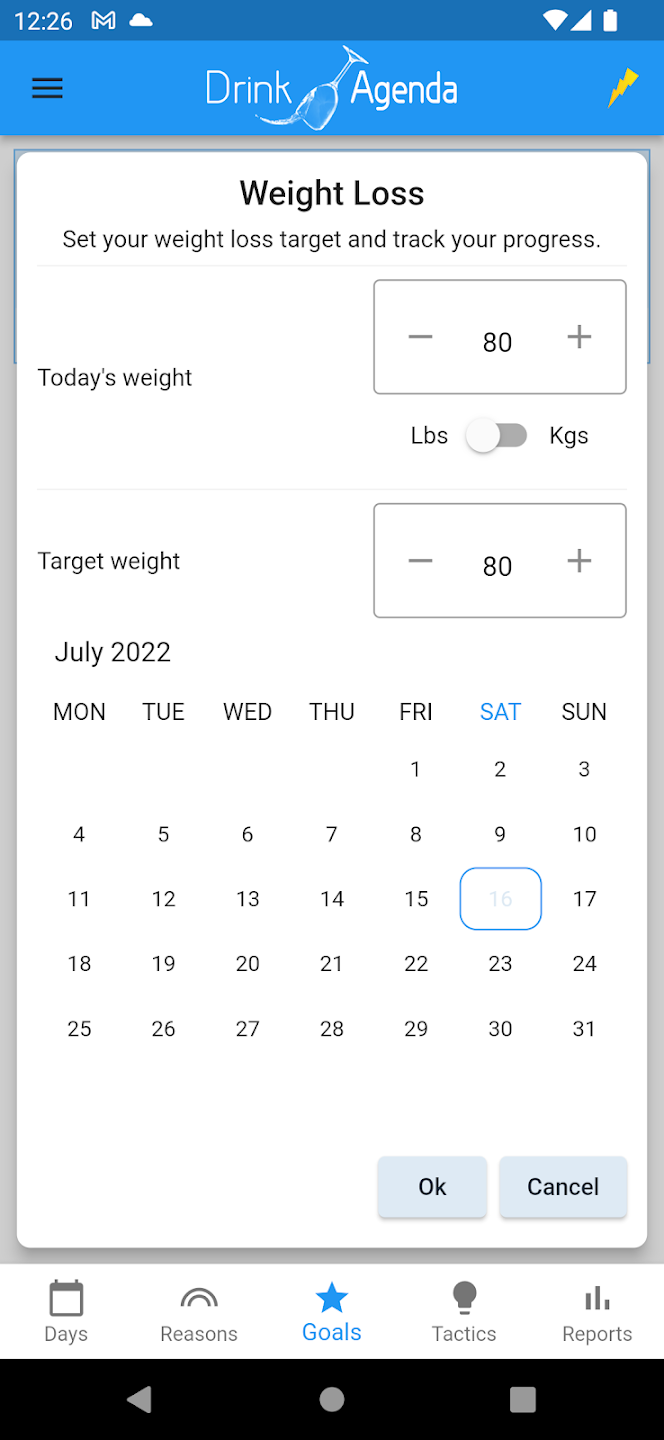Confirm with the Ok button

click(x=432, y=1187)
